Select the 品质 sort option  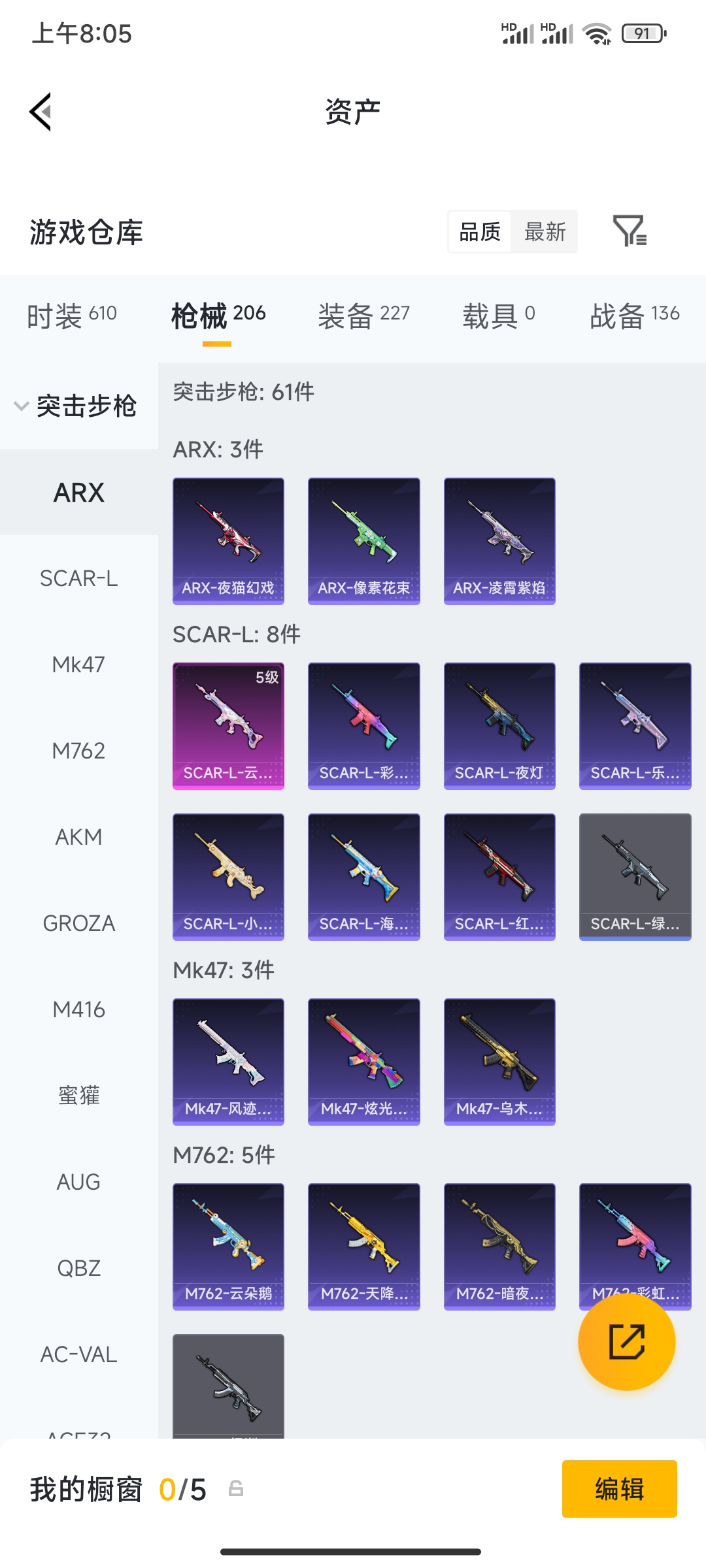pyautogui.click(x=480, y=232)
